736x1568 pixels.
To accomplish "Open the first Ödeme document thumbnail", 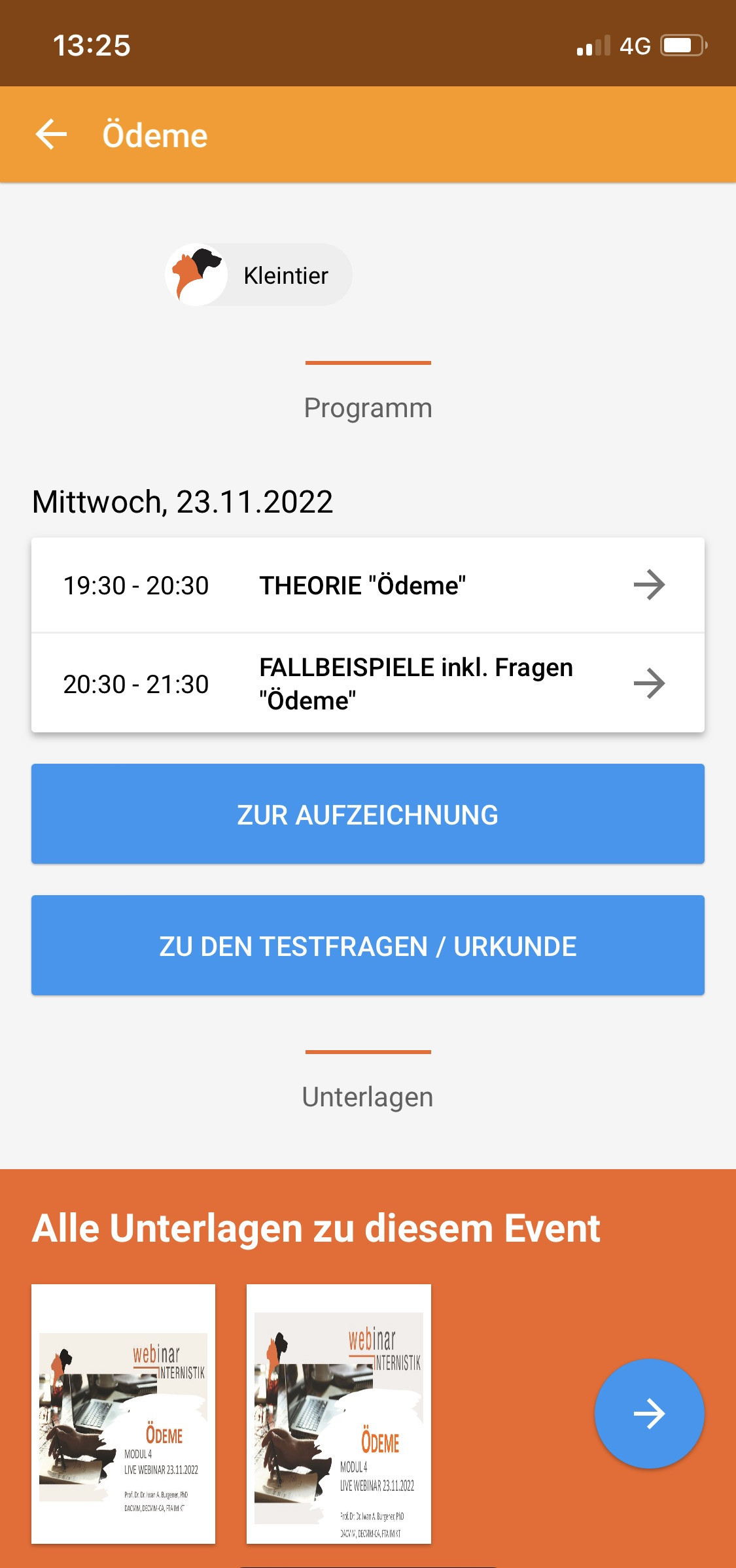I will pyautogui.click(x=123, y=1414).
